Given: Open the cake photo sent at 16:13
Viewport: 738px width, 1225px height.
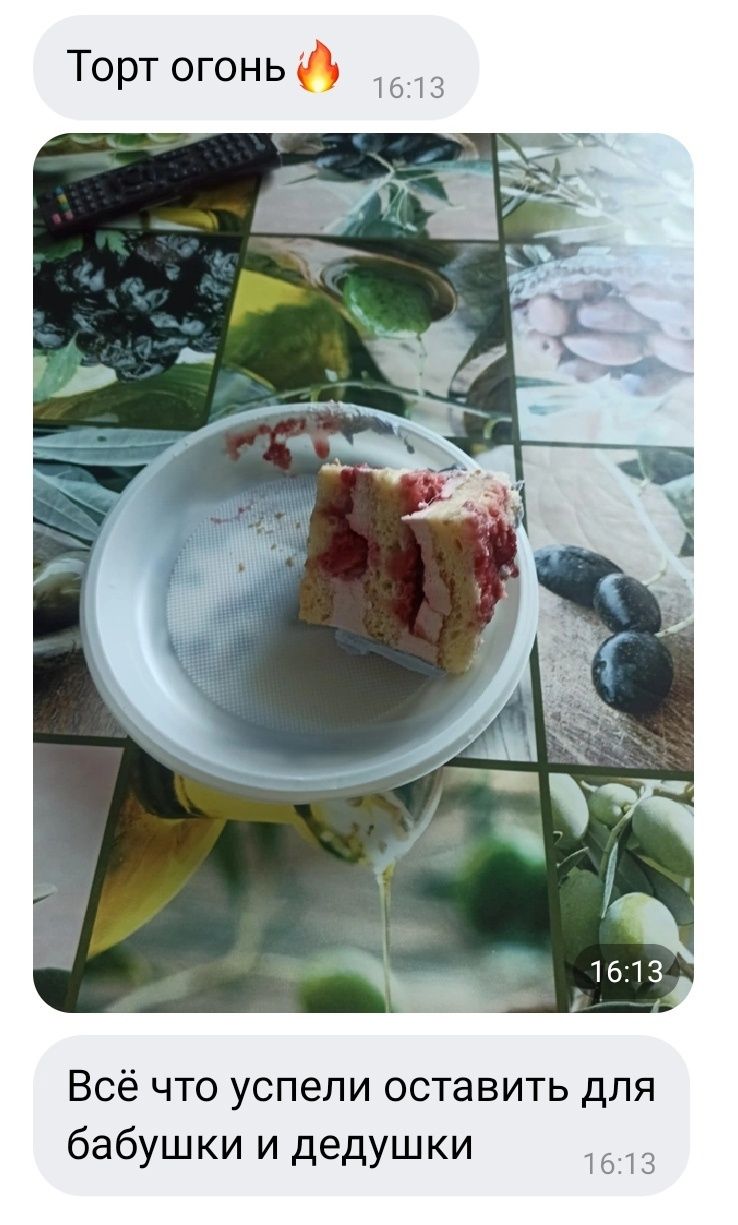Looking at the screenshot, I should [363, 572].
